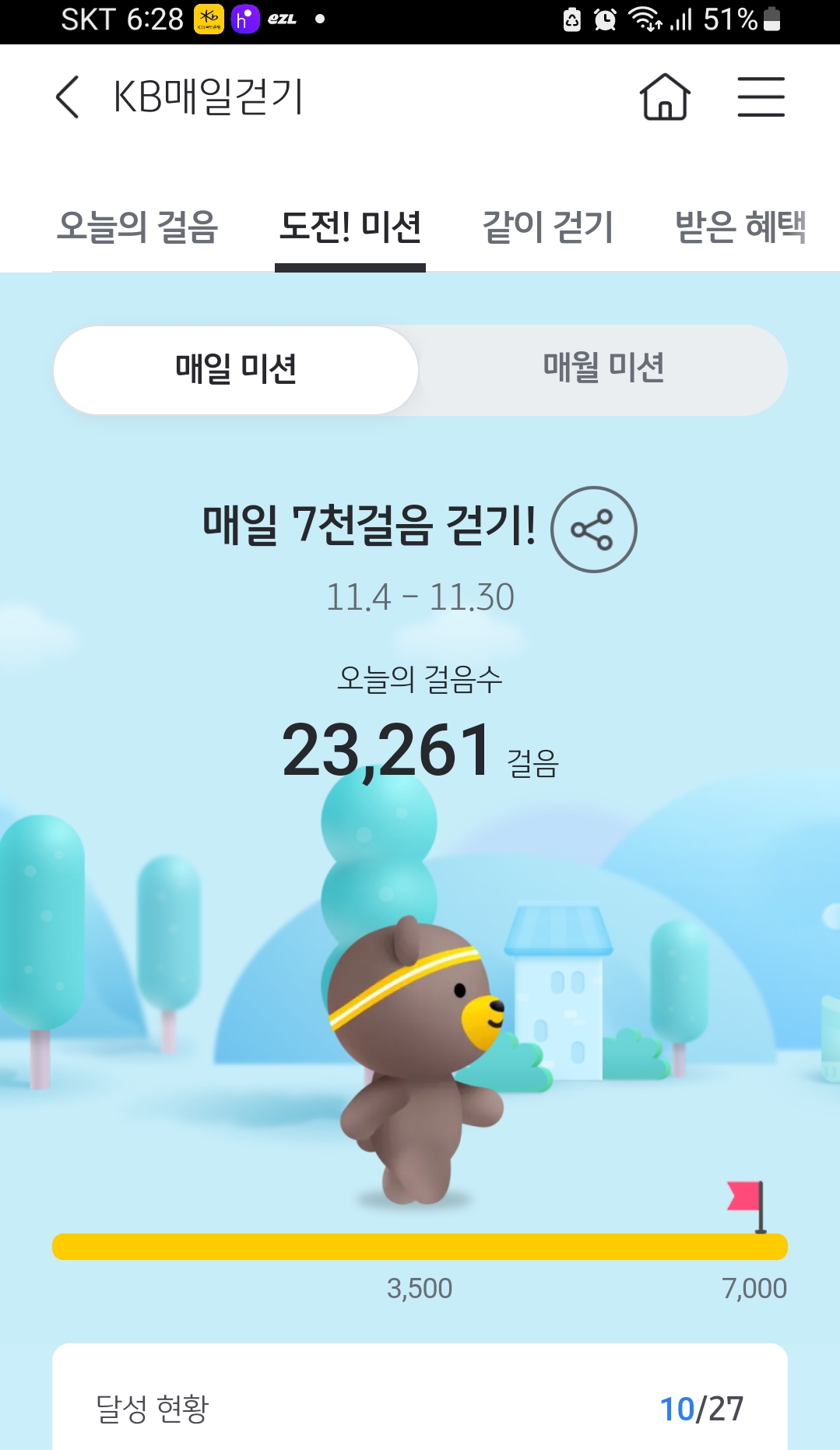This screenshot has height=1450, width=840.
Task: Go back from KB매일걷기 screen
Action: [69, 97]
